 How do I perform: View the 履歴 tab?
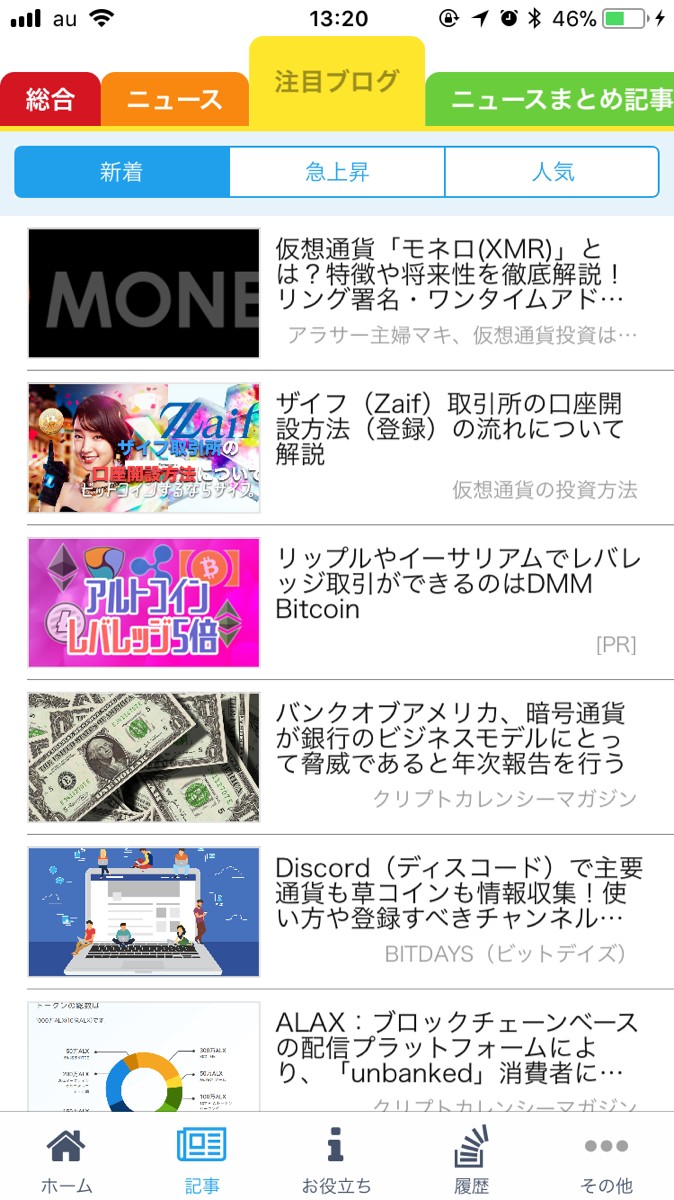click(x=471, y=1160)
